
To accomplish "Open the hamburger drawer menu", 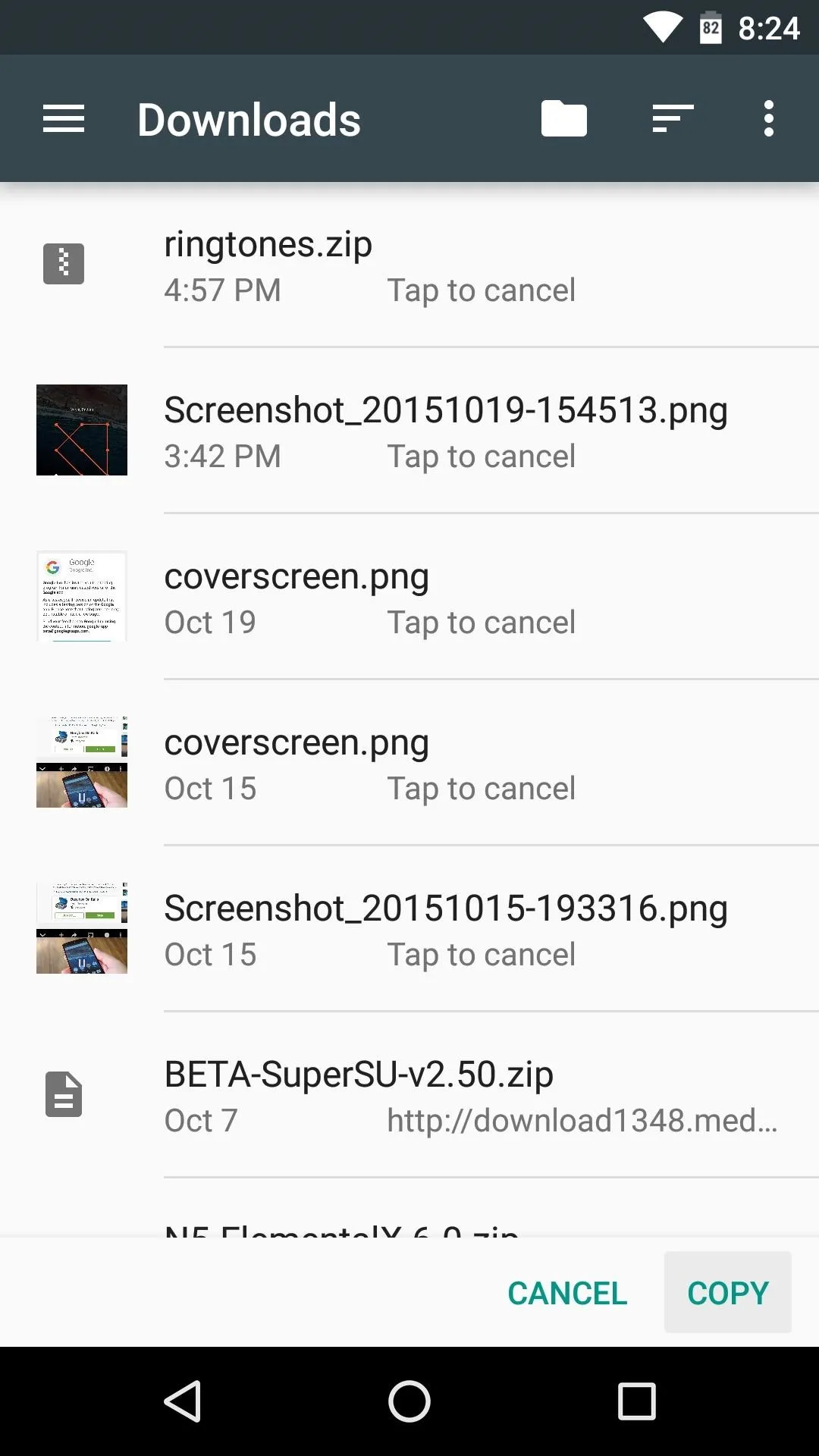I will pyautogui.click(x=64, y=119).
